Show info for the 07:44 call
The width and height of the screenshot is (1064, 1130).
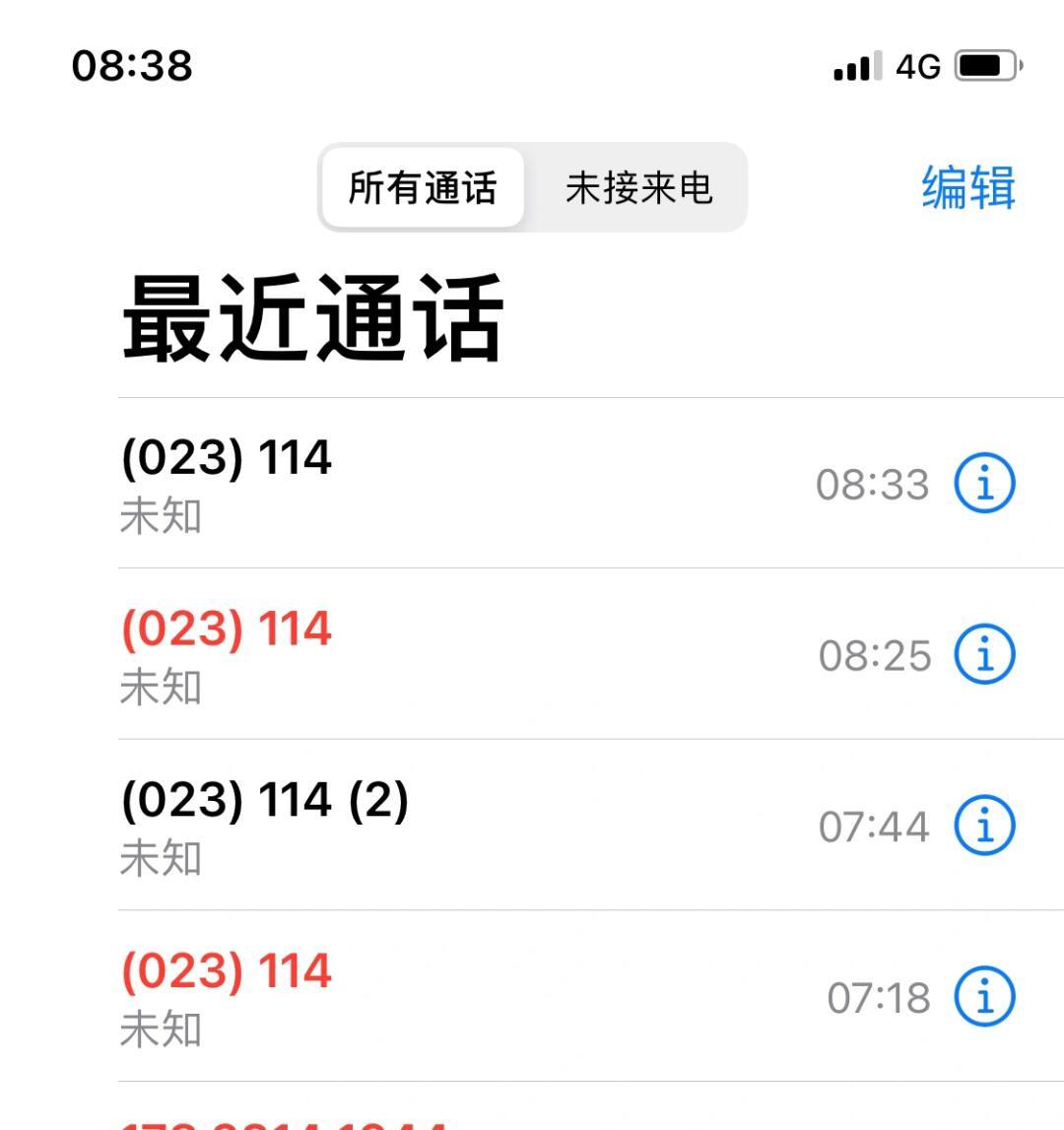coord(984,826)
